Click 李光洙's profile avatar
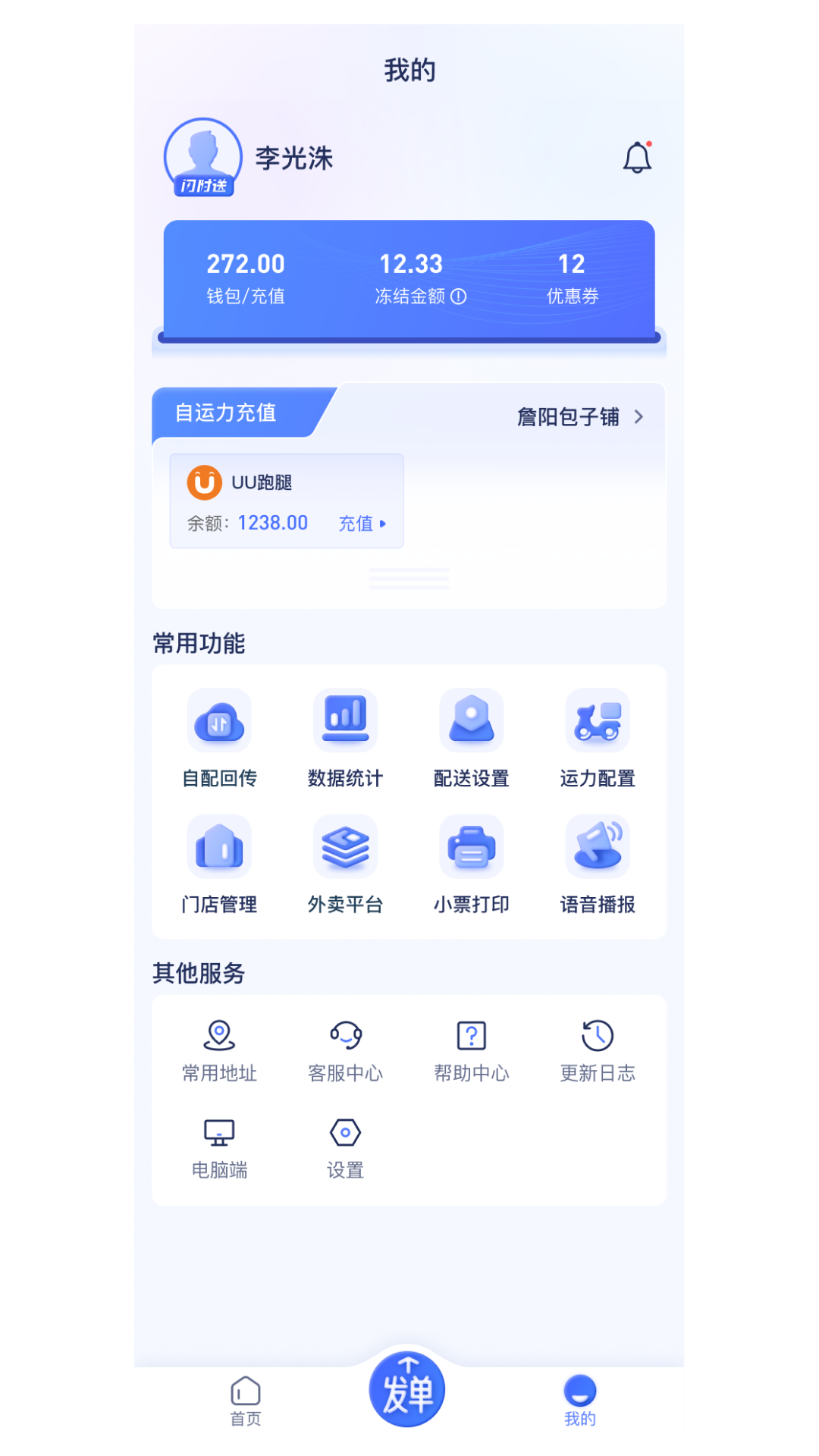819x1456 pixels. tap(201, 155)
